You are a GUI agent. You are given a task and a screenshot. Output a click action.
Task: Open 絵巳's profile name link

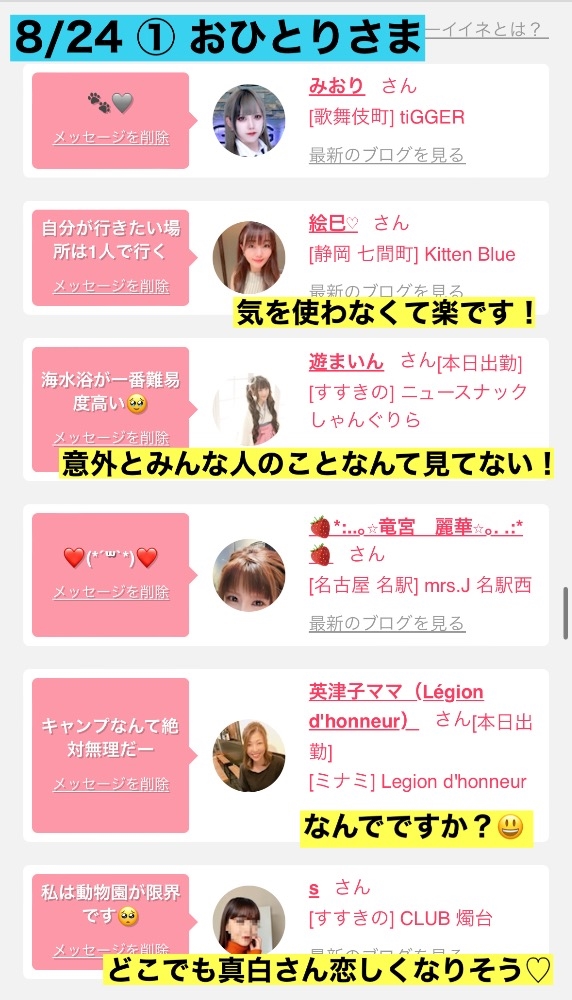[x=334, y=223]
